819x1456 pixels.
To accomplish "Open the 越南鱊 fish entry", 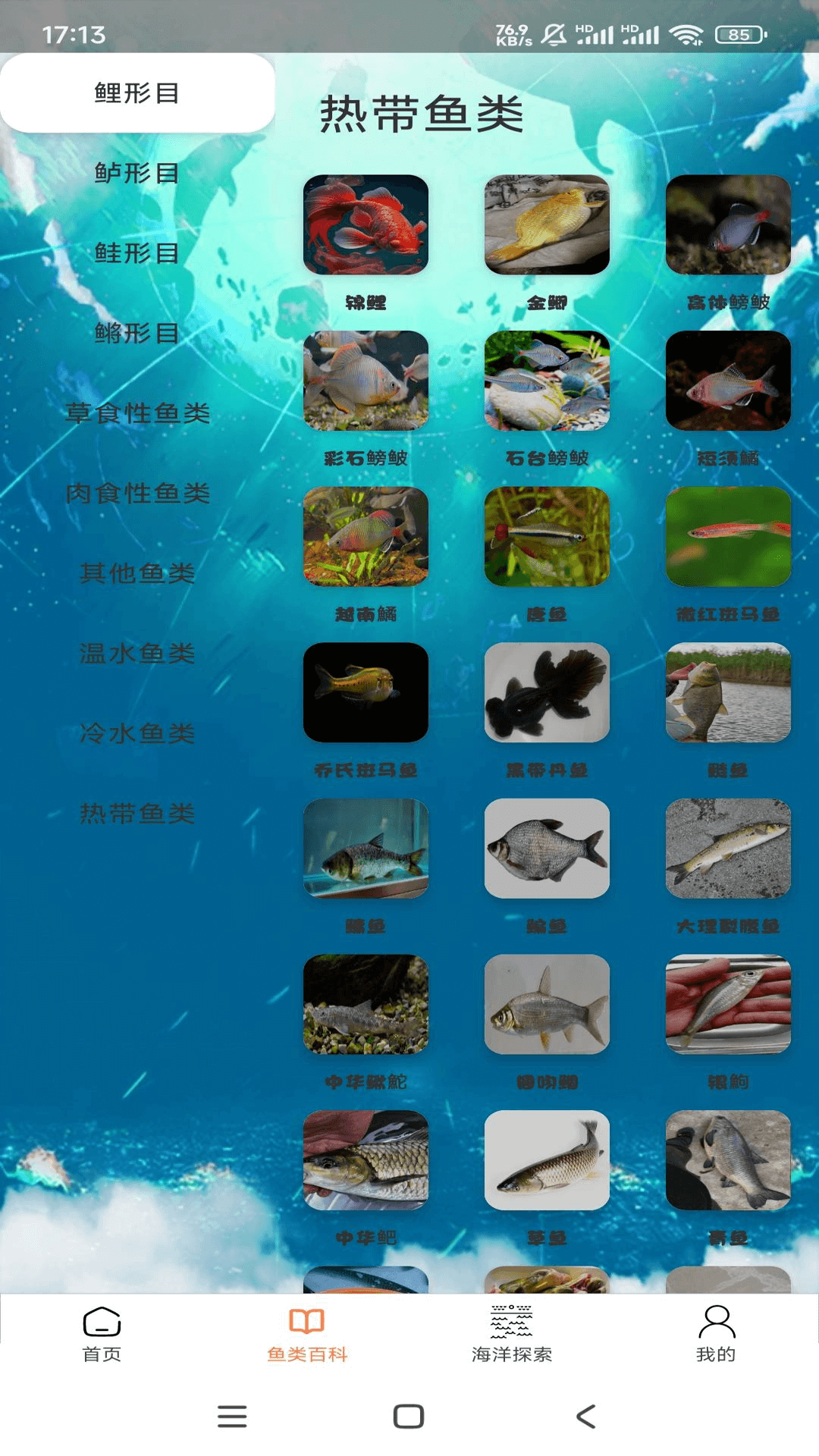I will point(366,537).
